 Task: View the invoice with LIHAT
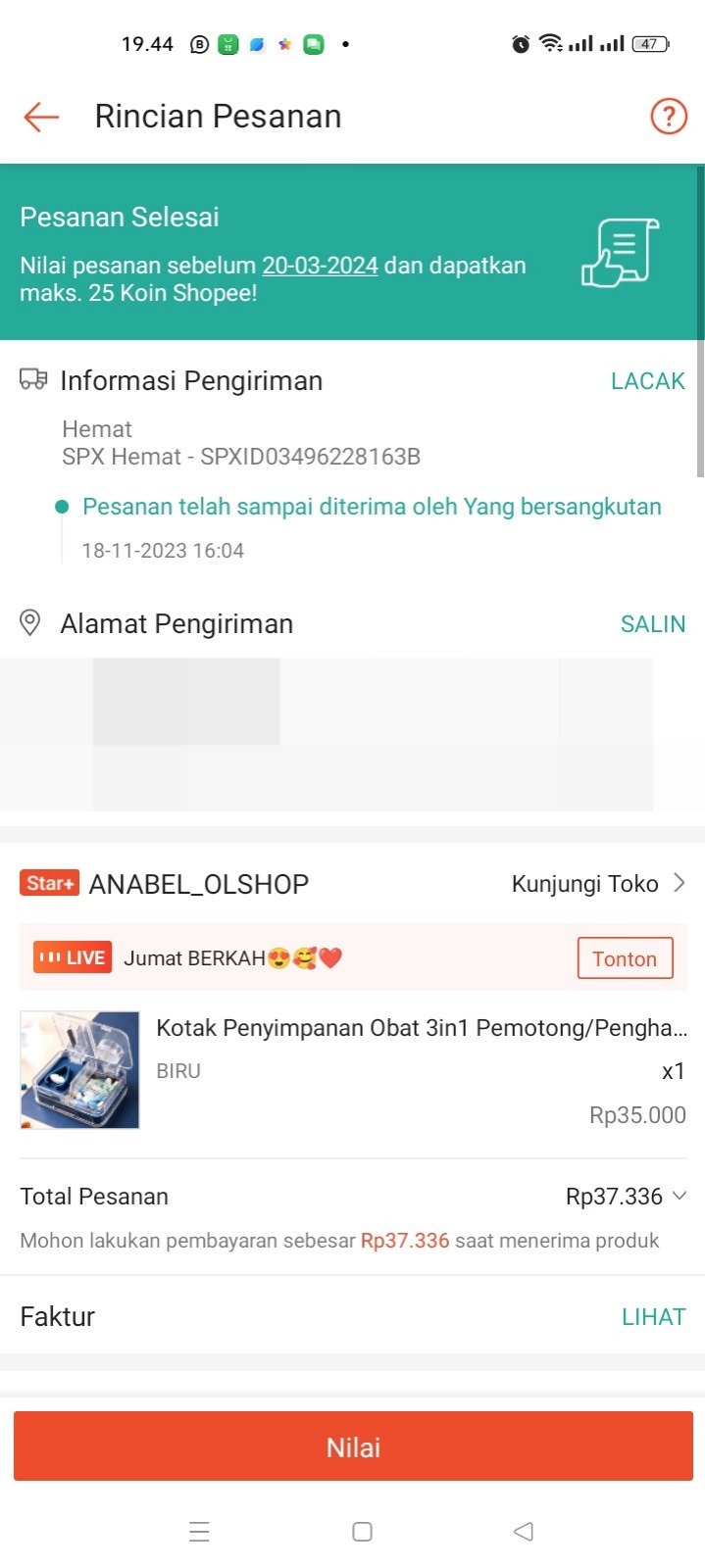click(x=653, y=1317)
